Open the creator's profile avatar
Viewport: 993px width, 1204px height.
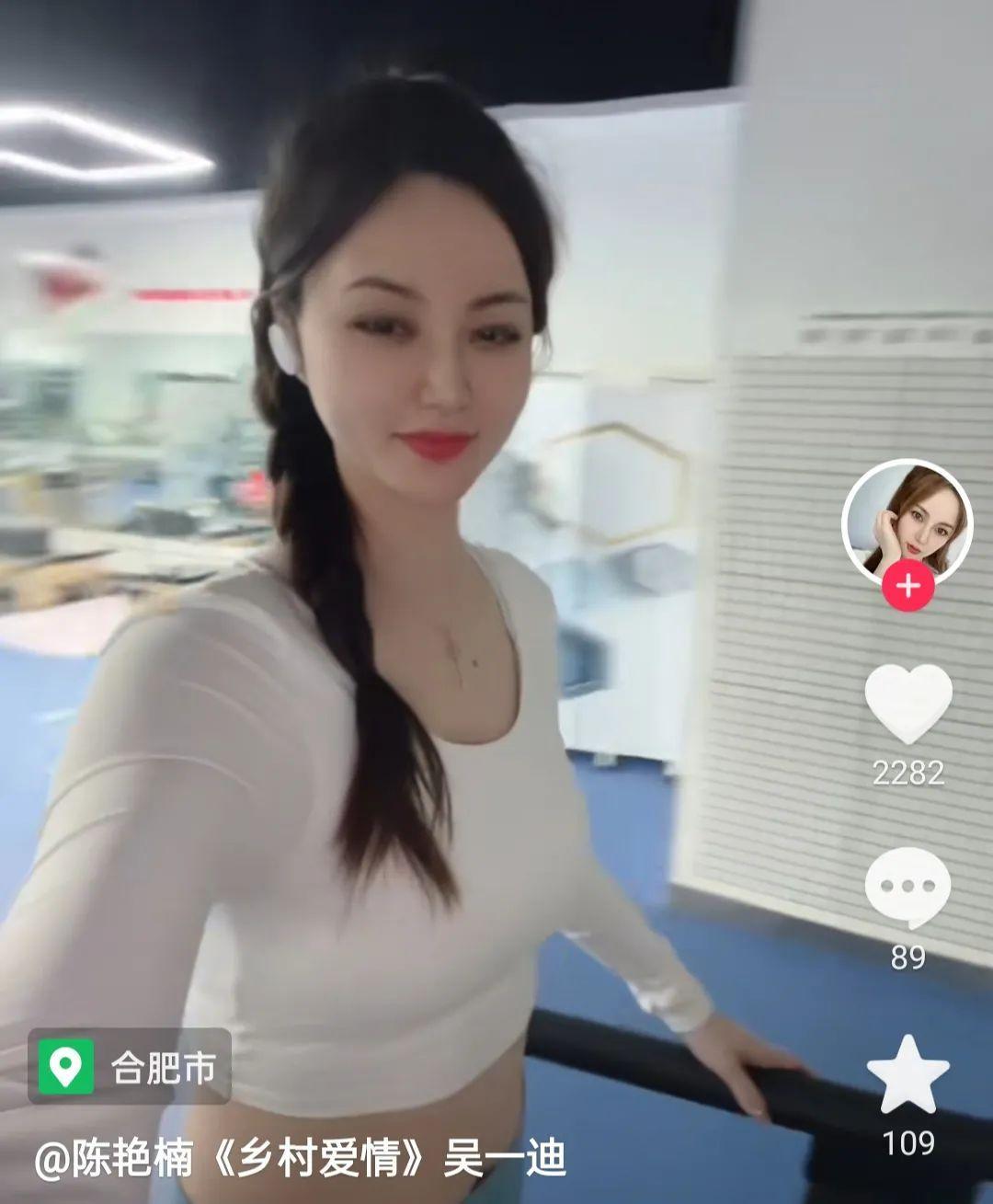(907, 521)
